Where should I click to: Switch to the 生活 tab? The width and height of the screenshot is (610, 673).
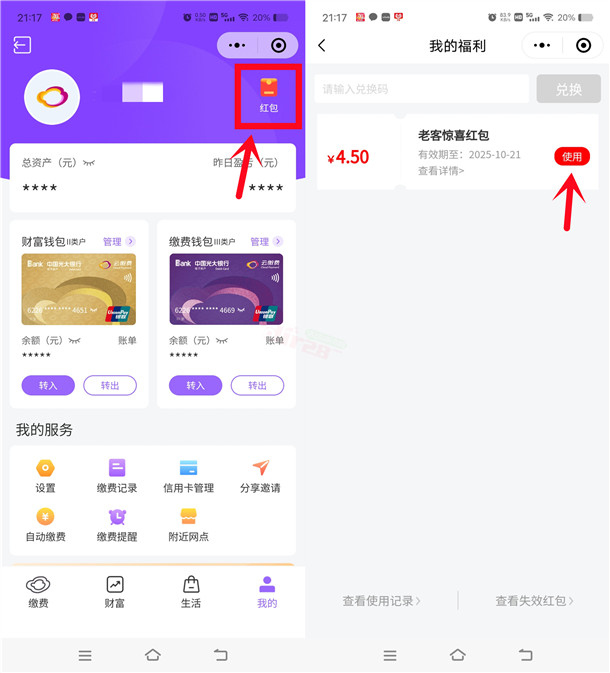[x=190, y=592]
